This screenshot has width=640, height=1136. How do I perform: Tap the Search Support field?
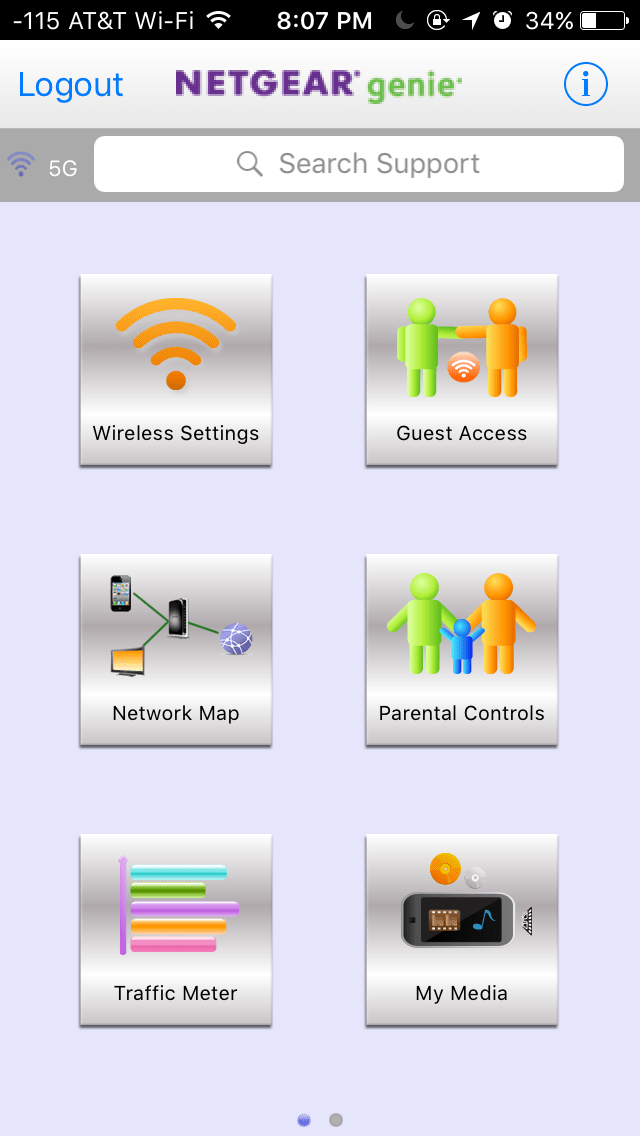(x=358, y=164)
